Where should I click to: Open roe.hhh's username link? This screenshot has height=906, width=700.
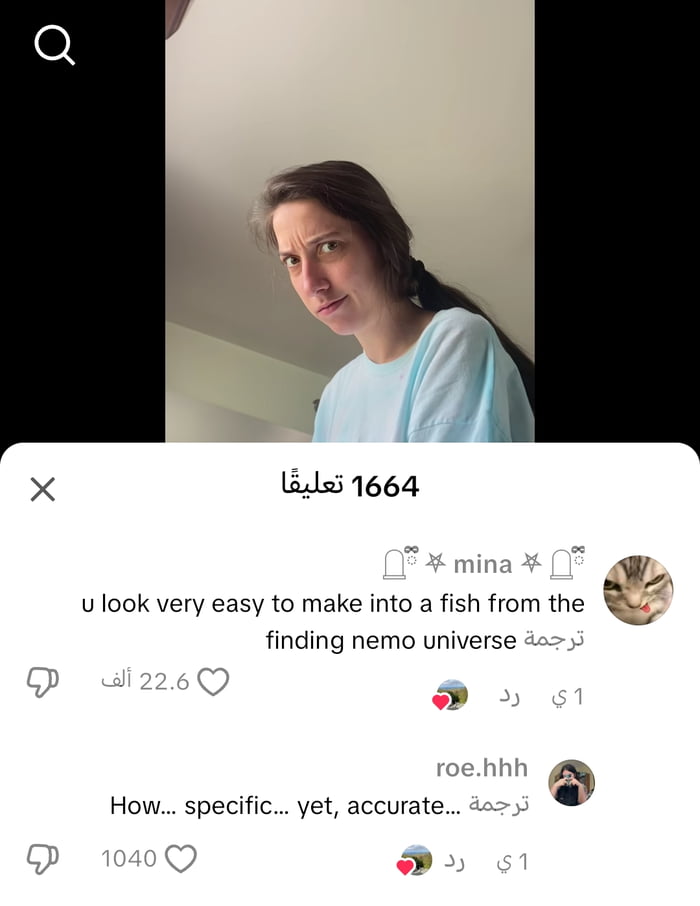coord(482,768)
